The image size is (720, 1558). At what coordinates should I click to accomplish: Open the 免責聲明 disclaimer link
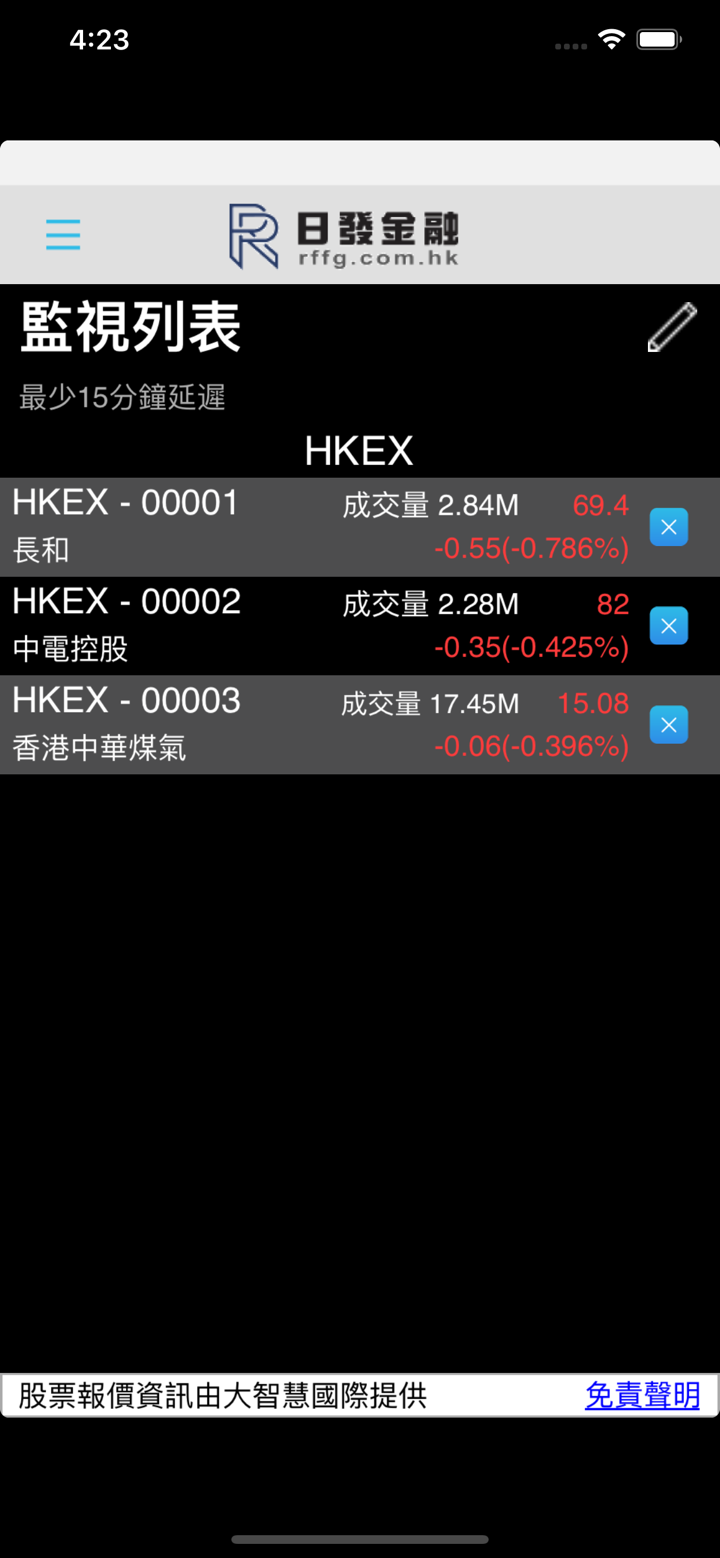(x=642, y=1395)
